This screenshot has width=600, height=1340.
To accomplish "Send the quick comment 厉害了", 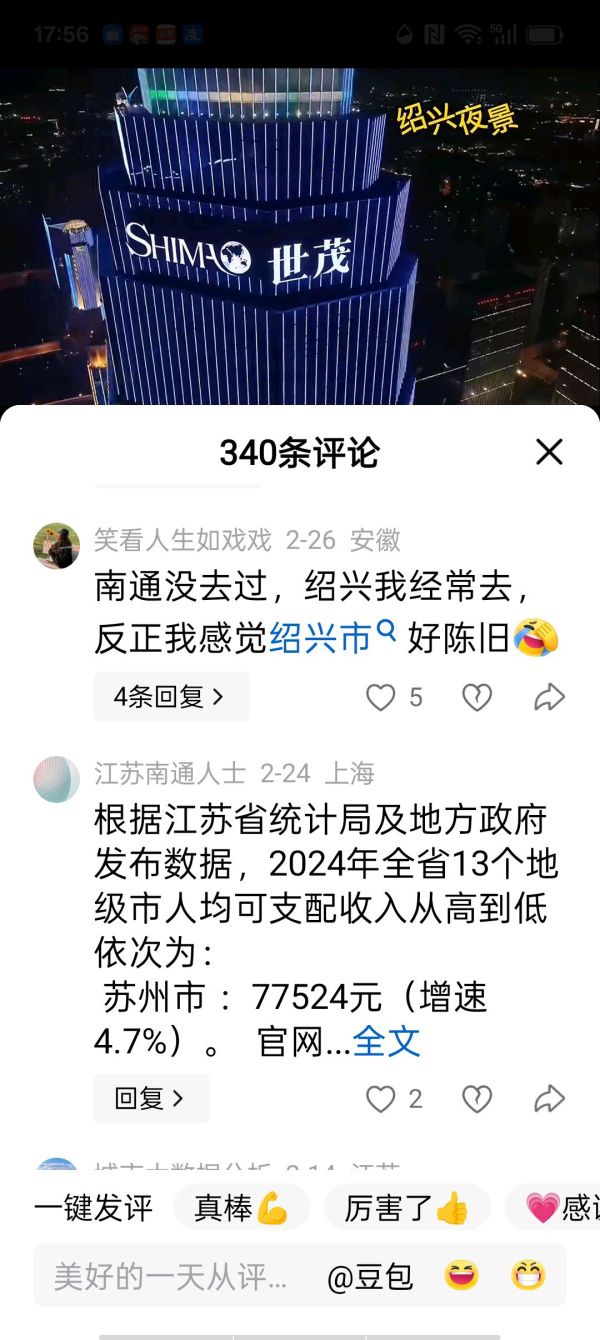I will coord(406,1207).
